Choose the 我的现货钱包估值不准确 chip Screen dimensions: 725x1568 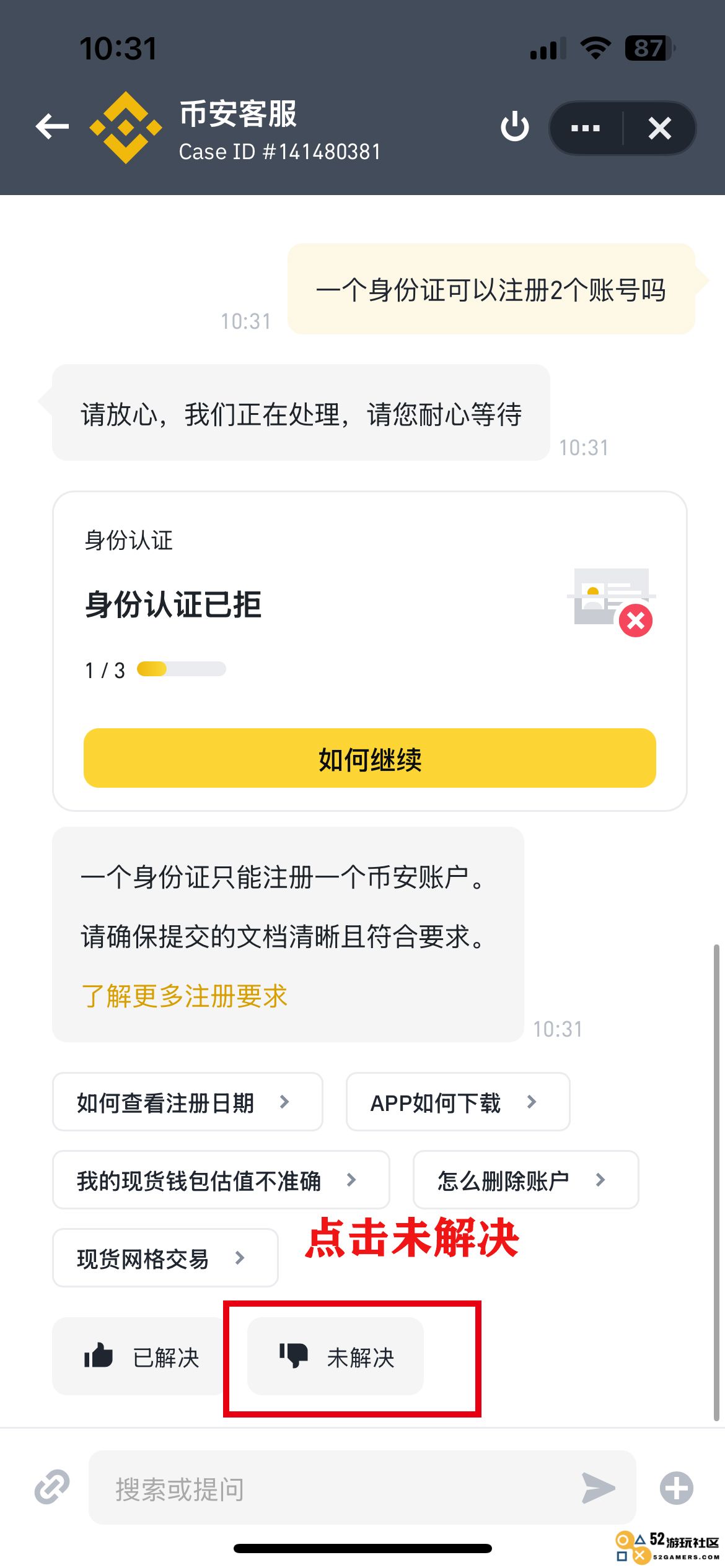point(221,1180)
